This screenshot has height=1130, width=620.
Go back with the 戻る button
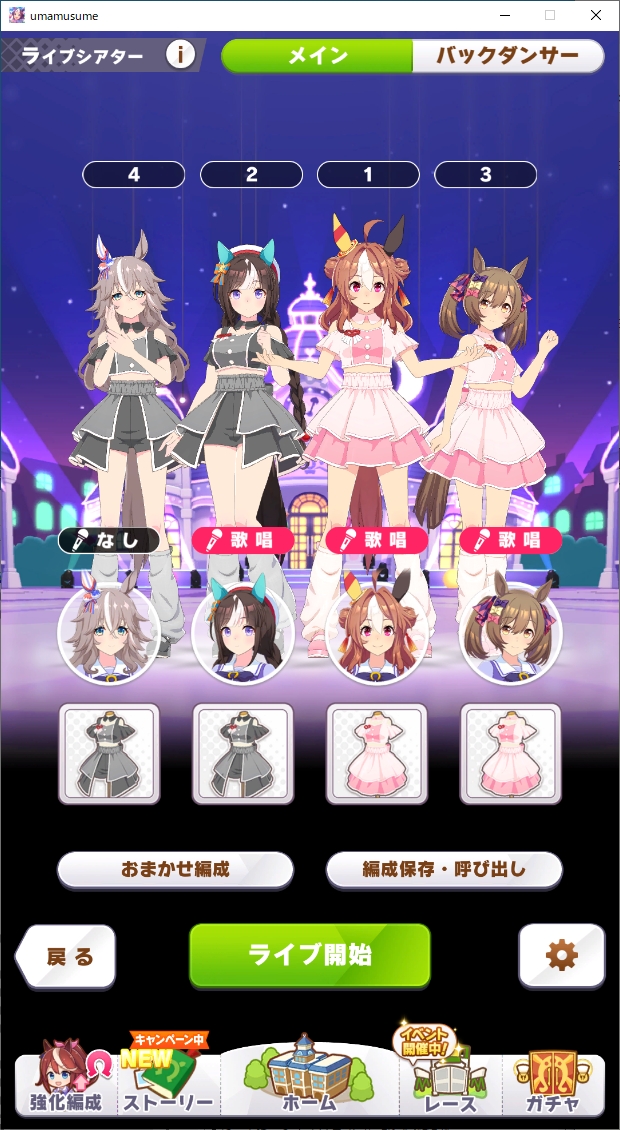point(66,956)
